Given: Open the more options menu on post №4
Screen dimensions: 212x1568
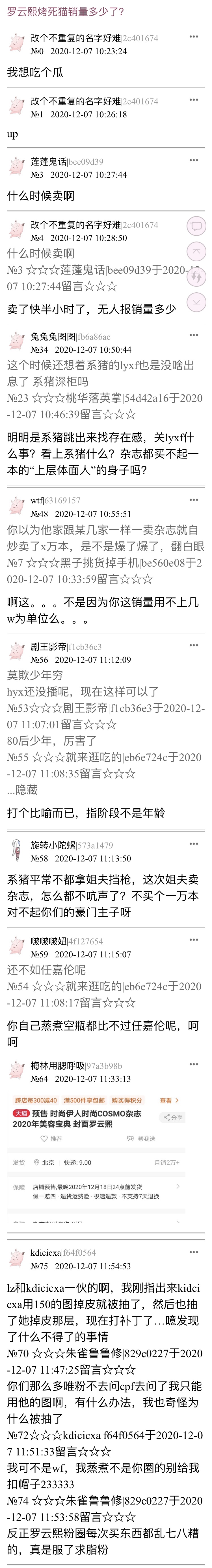Looking at the screenshot, I should pos(194,224).
